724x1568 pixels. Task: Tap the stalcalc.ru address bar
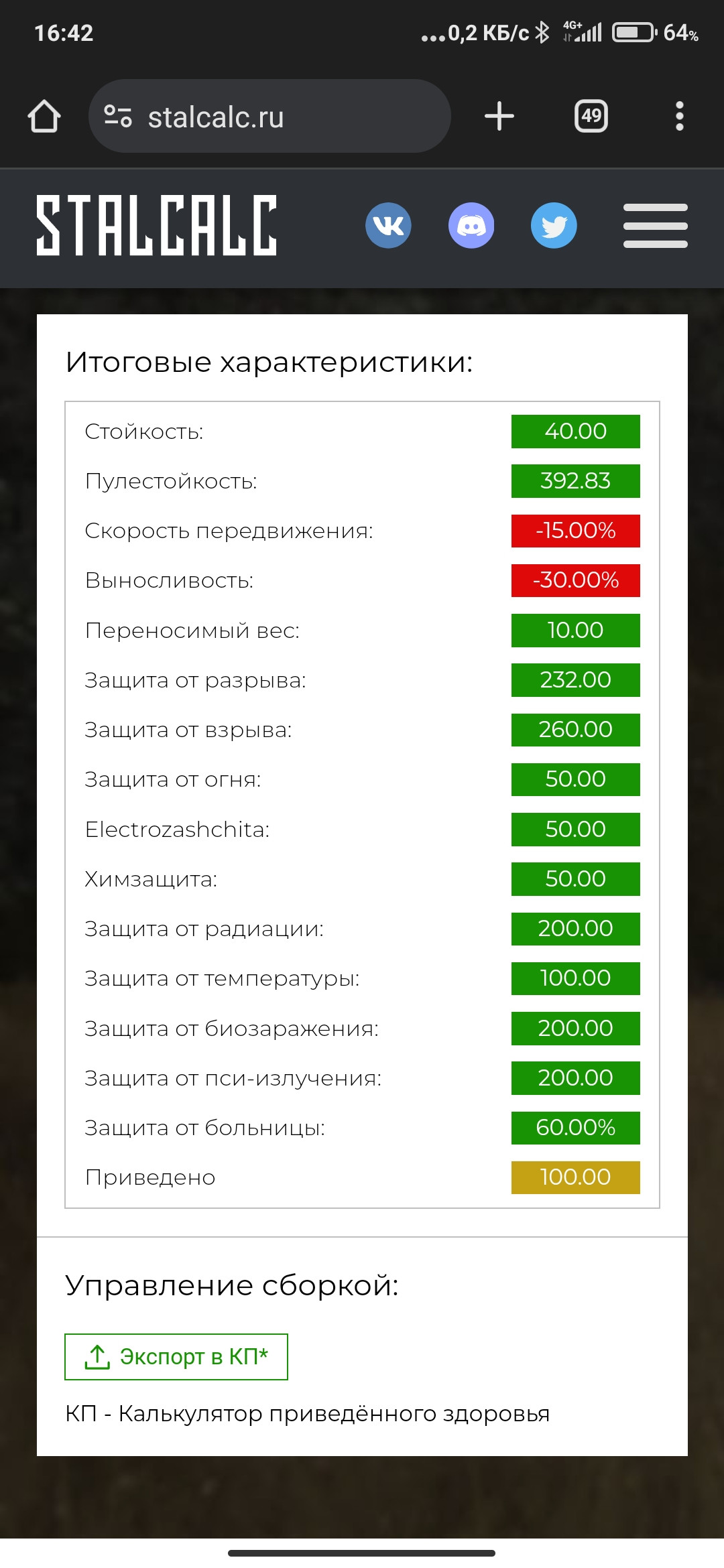(269, 117)
